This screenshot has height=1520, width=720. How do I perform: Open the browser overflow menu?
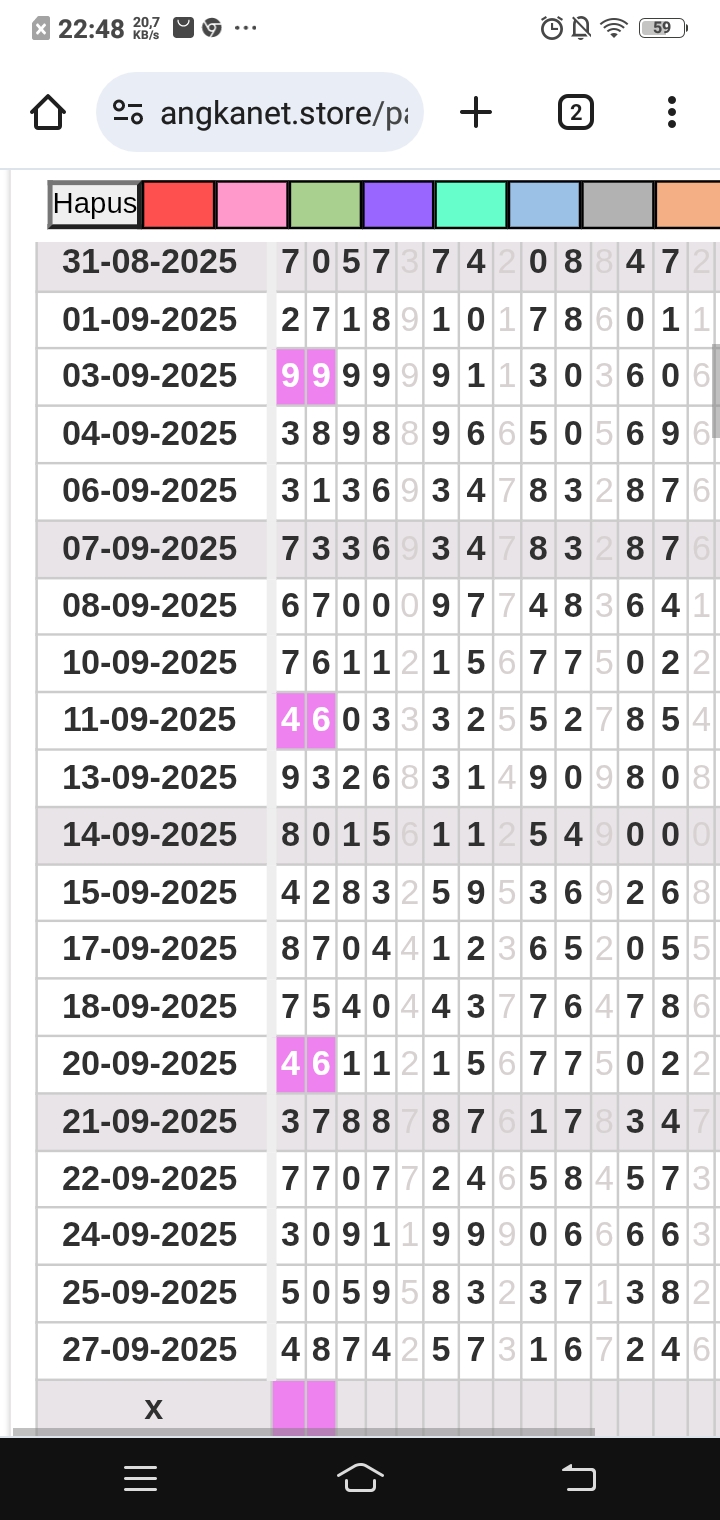click(671, 113)
